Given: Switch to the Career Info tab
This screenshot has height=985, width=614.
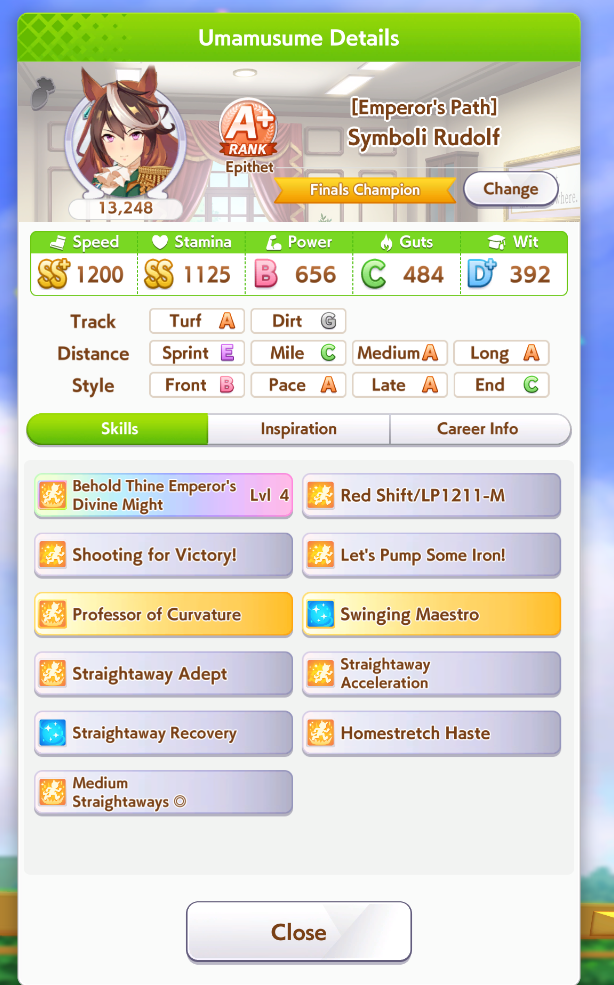Looking at the screenshot, I should 478,429.
